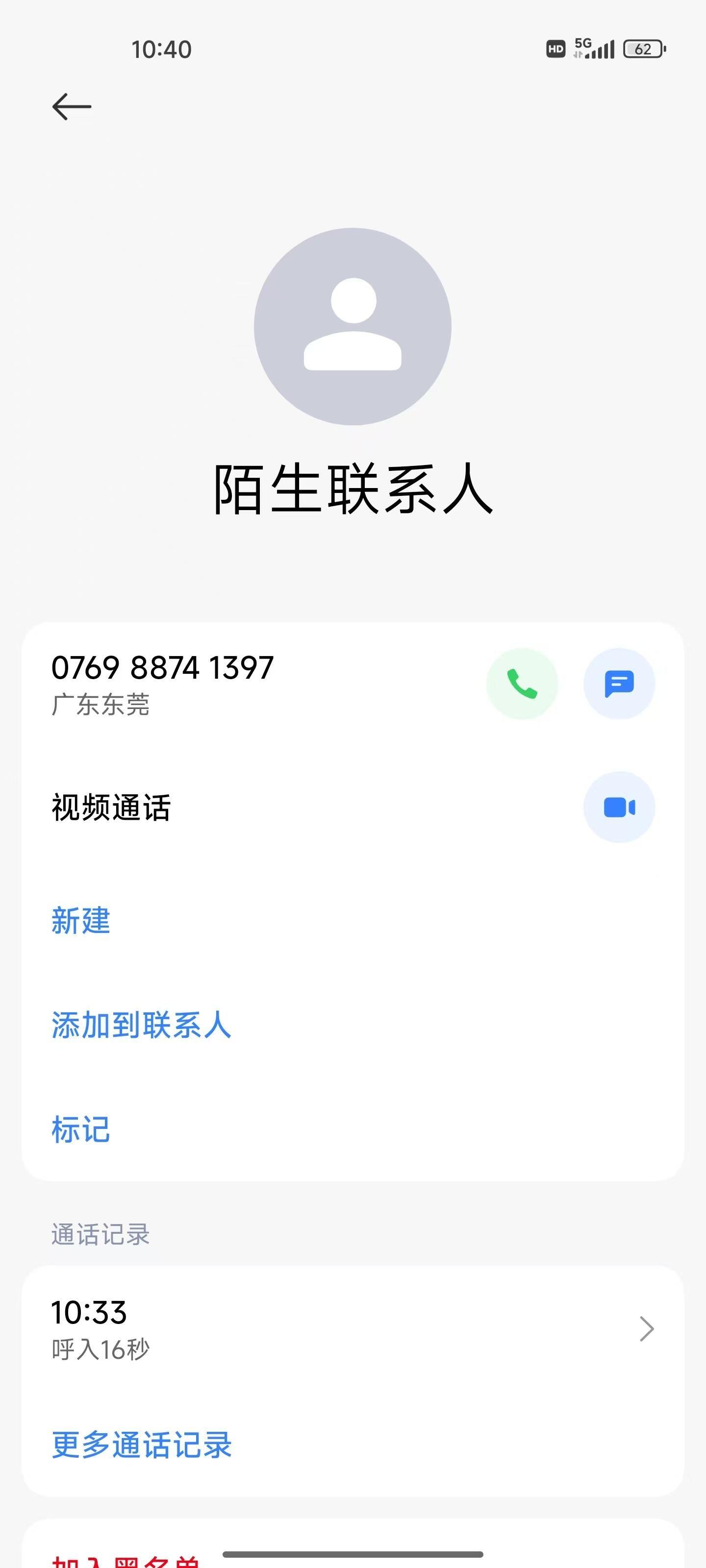Tap 标记 to mark this number
The image size is (706, 1568).
(x=81, y=1130)
